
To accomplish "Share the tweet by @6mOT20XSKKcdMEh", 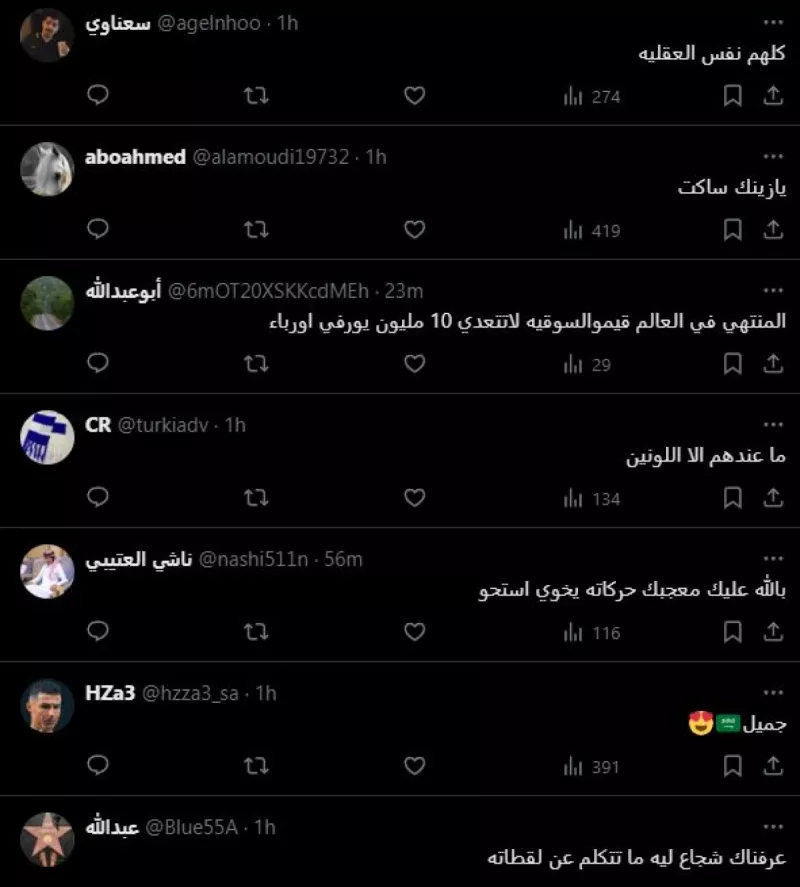I will (x=773, y=364).
